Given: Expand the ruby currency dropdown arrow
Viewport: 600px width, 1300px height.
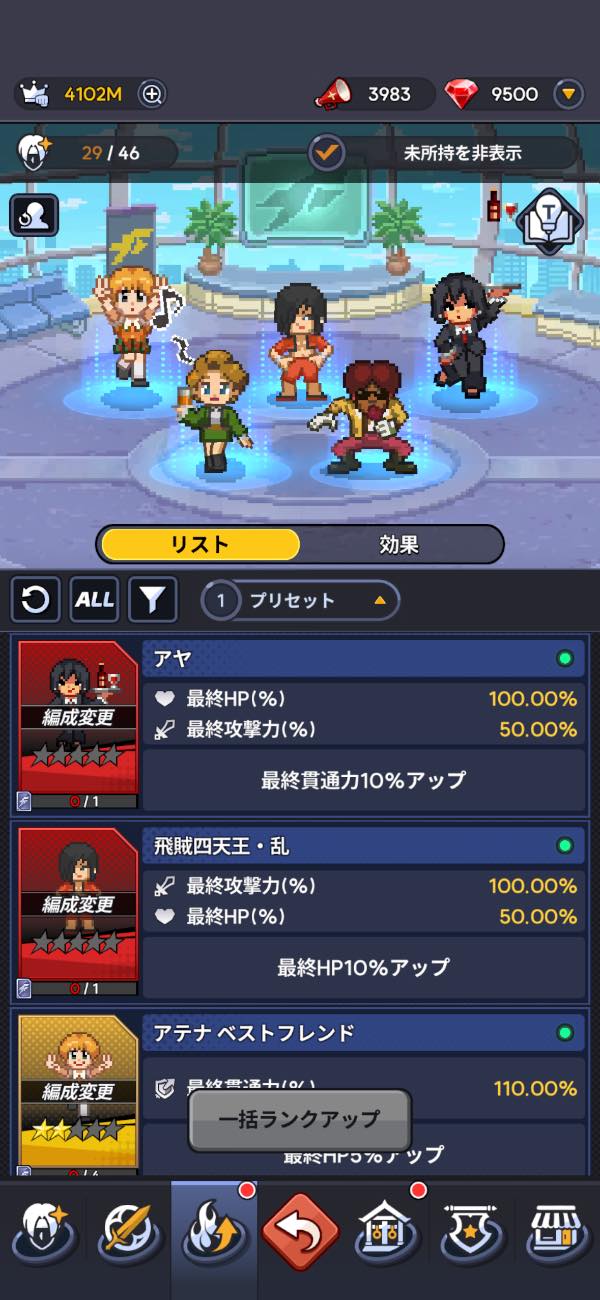Looking at the screenshot, I should (567, 94).
